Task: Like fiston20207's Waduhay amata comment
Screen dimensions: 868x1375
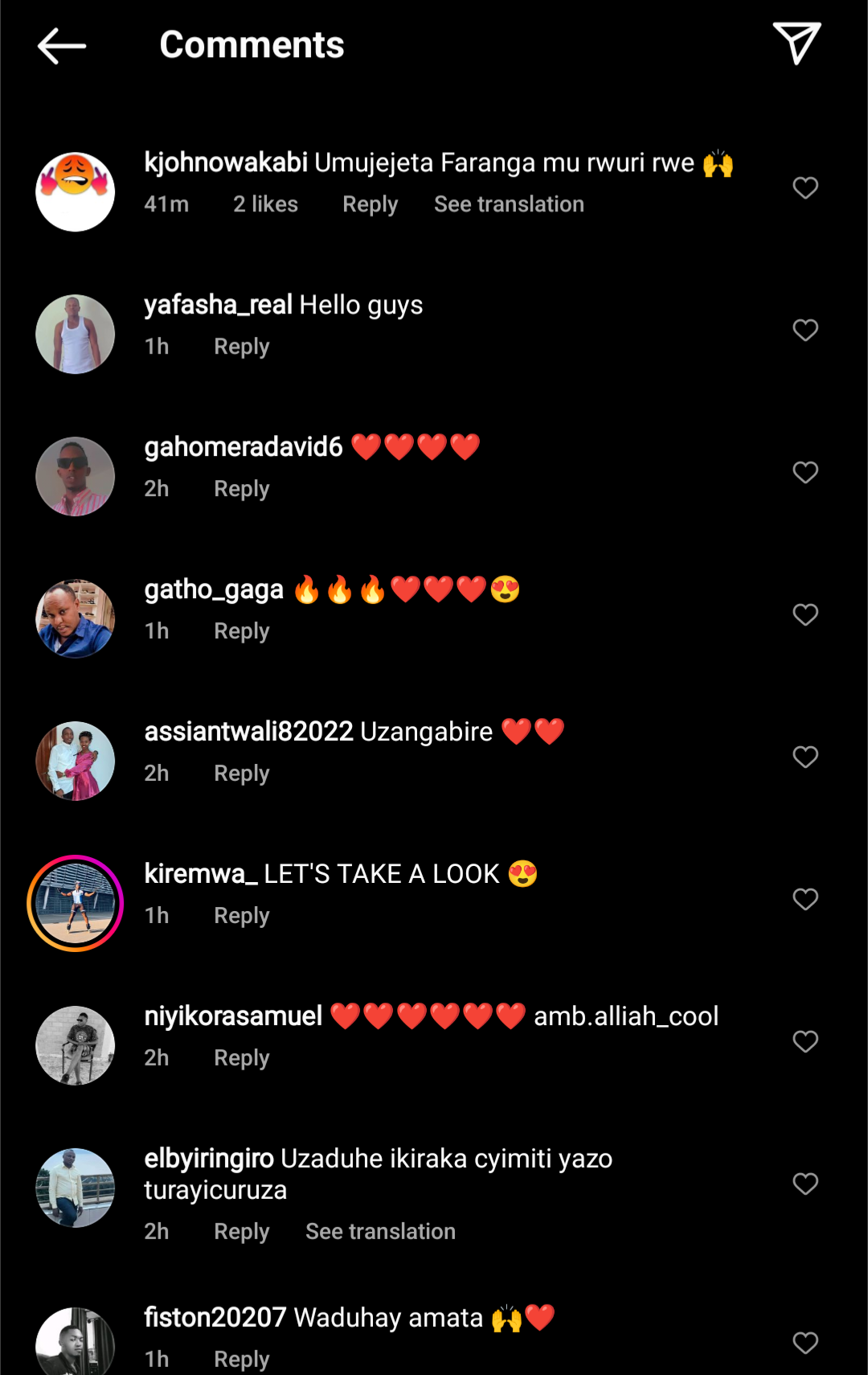Action: coord(805,1343)
